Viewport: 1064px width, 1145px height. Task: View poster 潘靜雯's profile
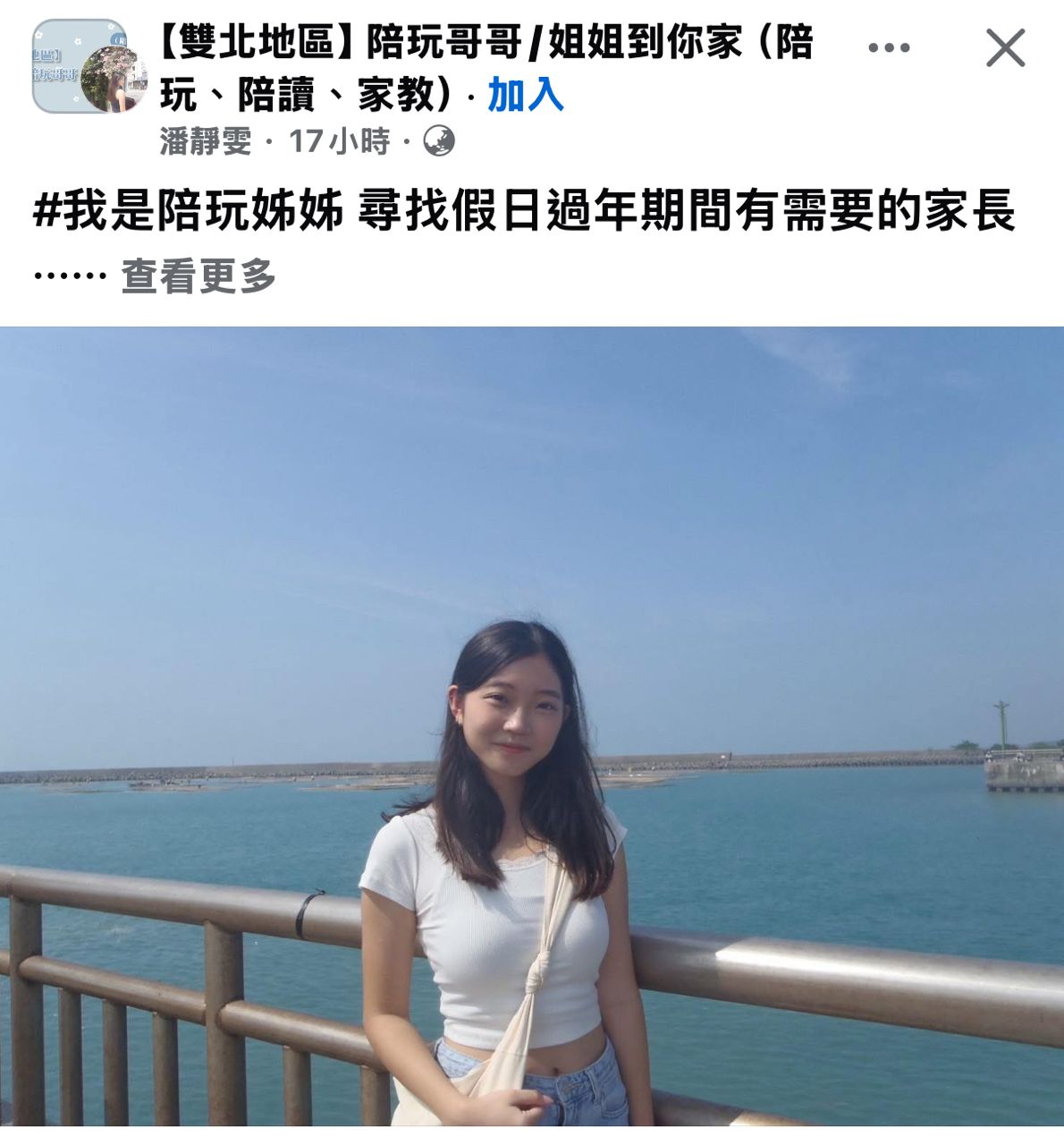coord(206,141)
